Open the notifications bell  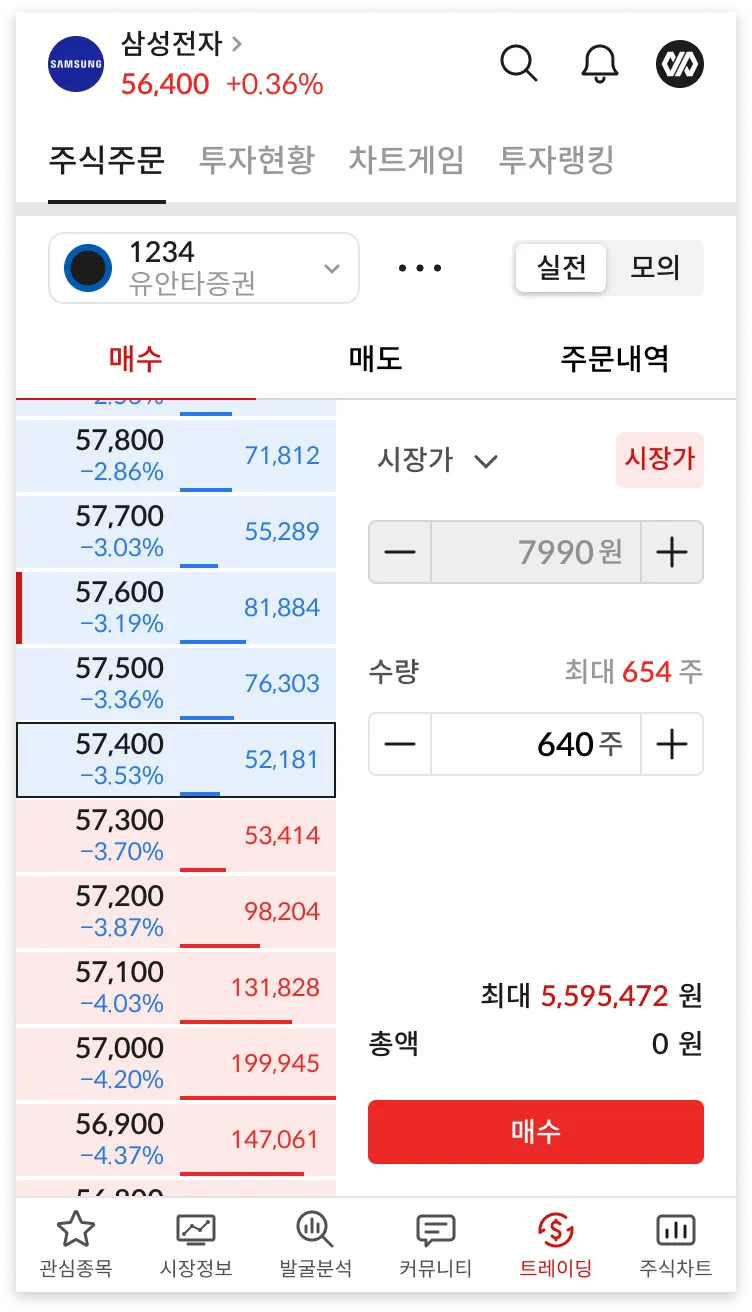[599, 65]
